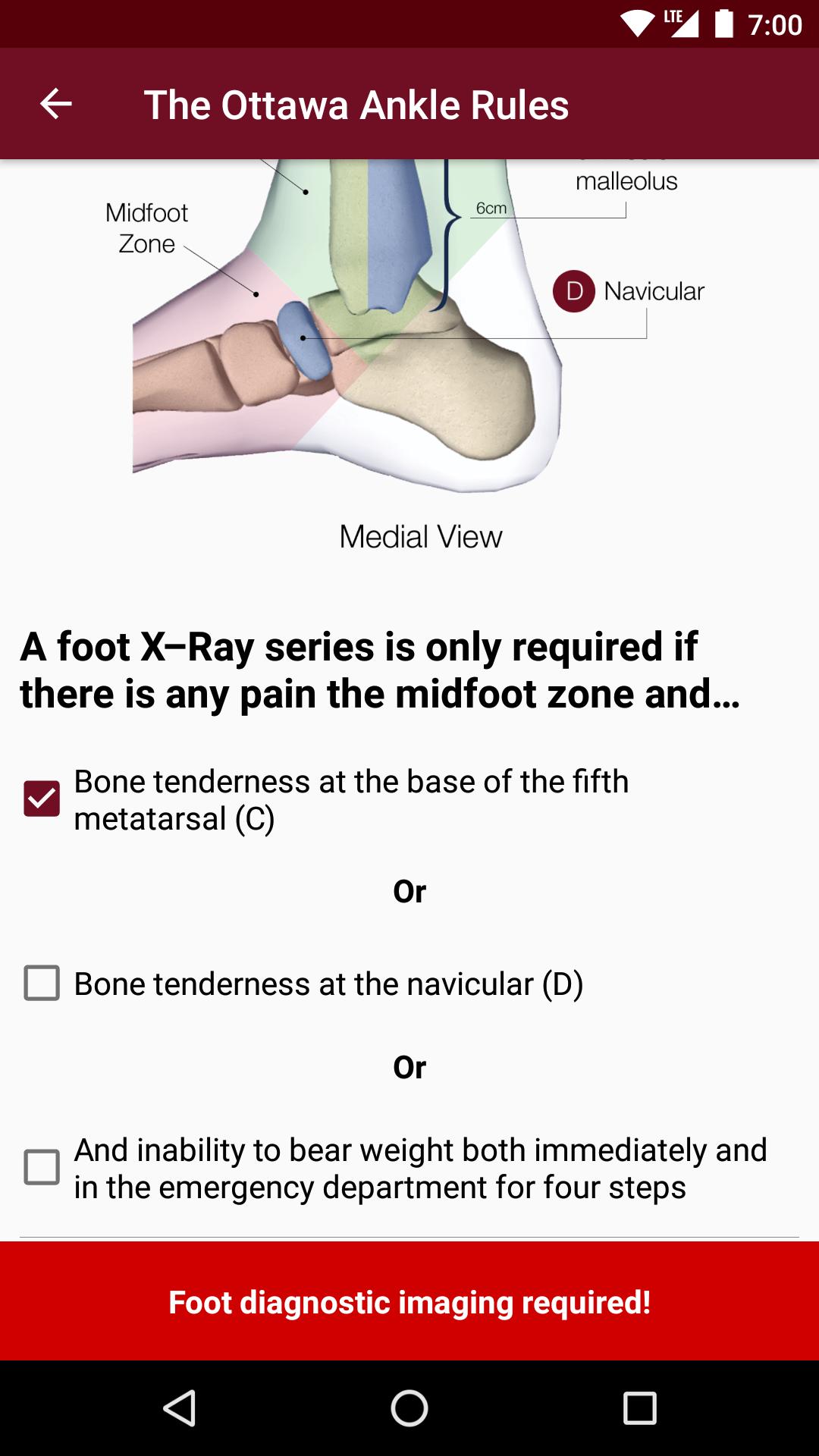The height and width of the screenshot is (1456, 819).
Task: Select inability to bear weight checkbox
Action: point(42,1167)
